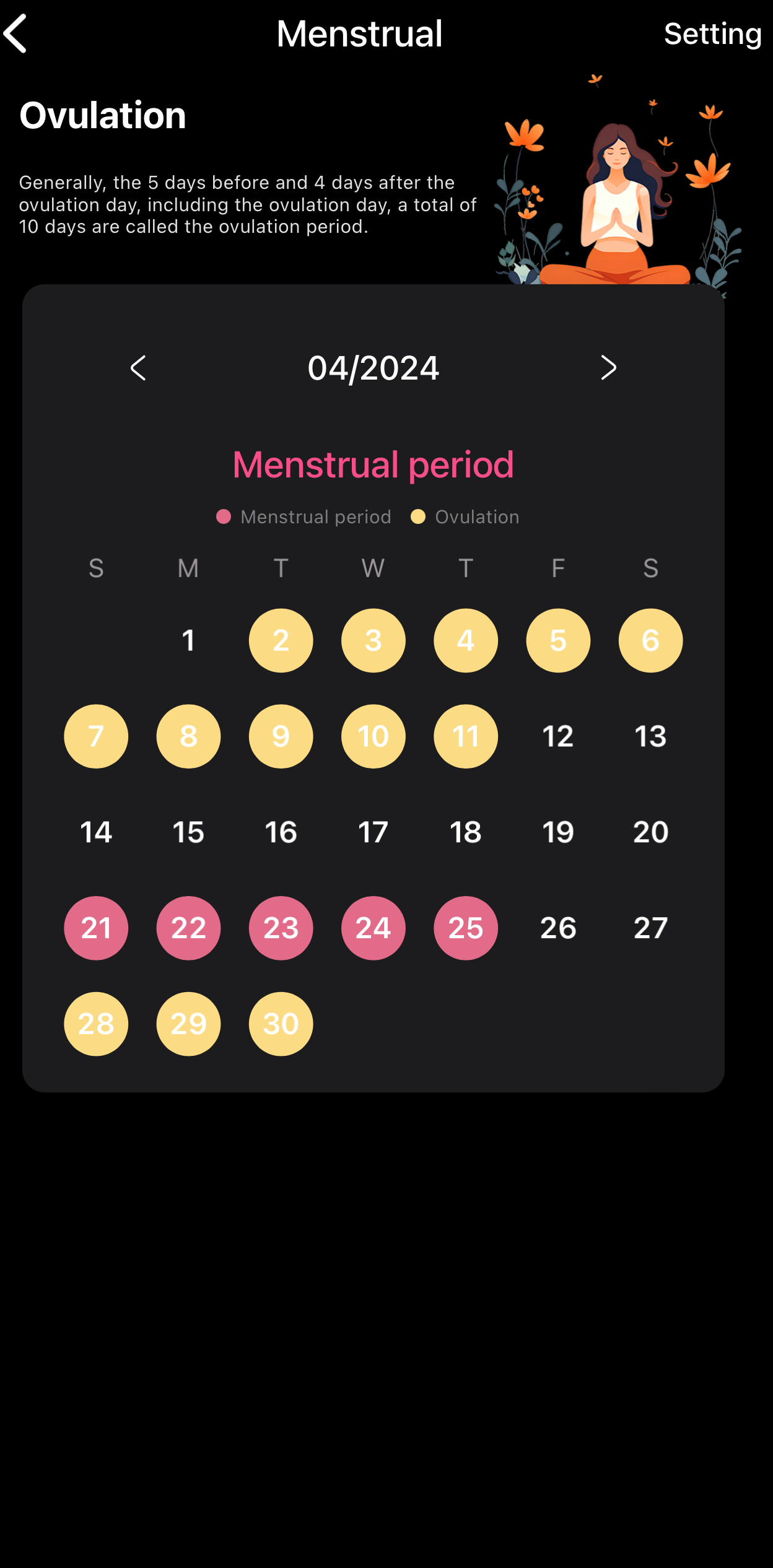Choose ovulation day 28
This screenshot has width=773, height=1568.
pos(96,1024)
